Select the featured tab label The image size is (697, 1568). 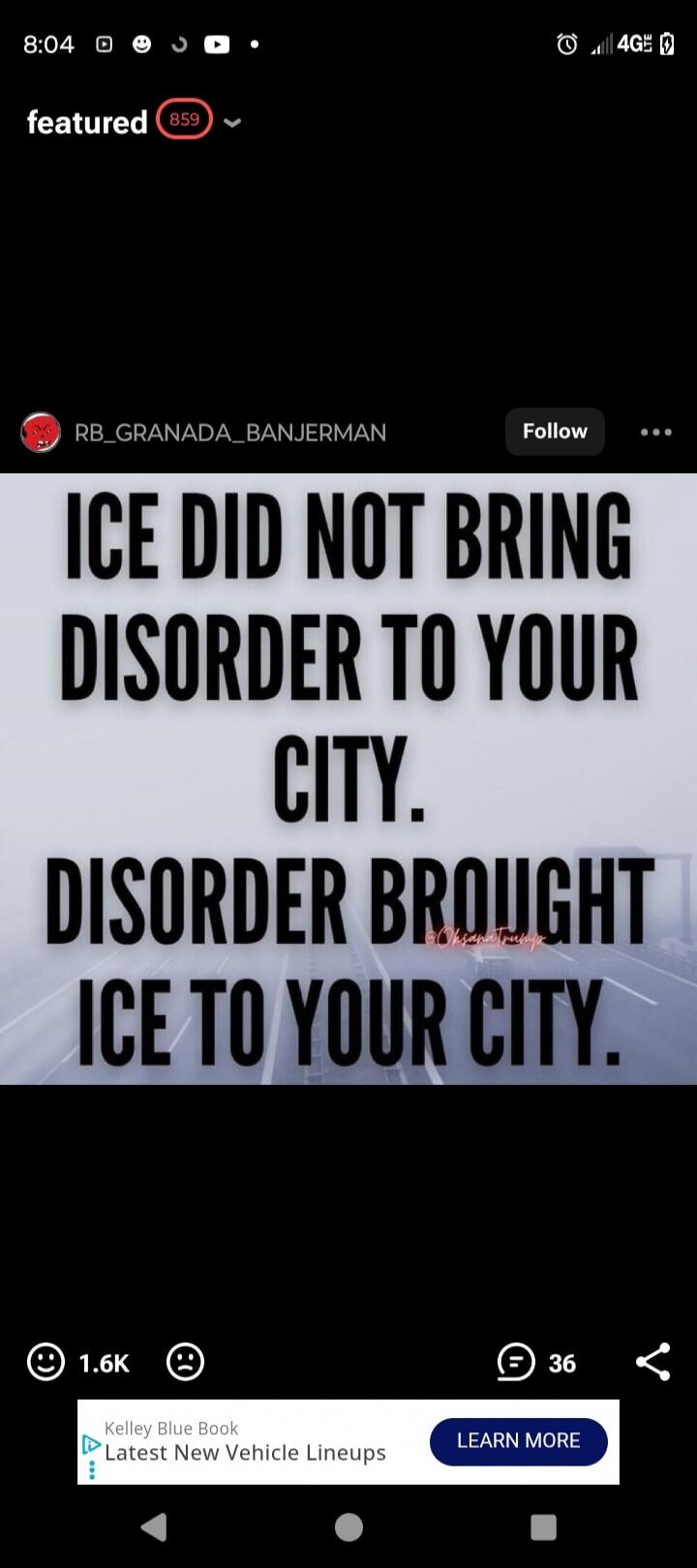pyautogui.click(x=85, y=121)
